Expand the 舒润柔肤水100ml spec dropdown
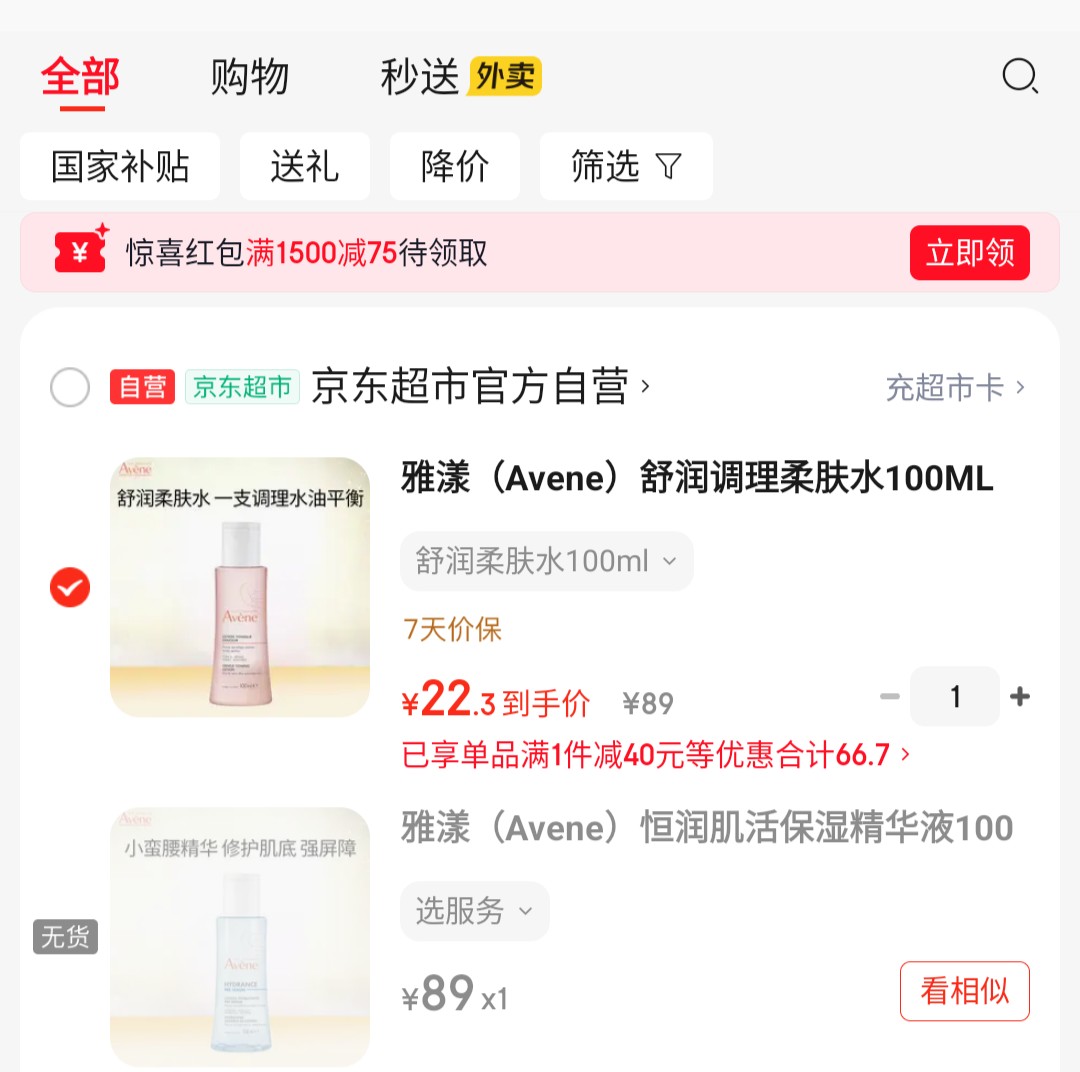Viewport: 1080px width, 1072px height. (x=546, y=561)
